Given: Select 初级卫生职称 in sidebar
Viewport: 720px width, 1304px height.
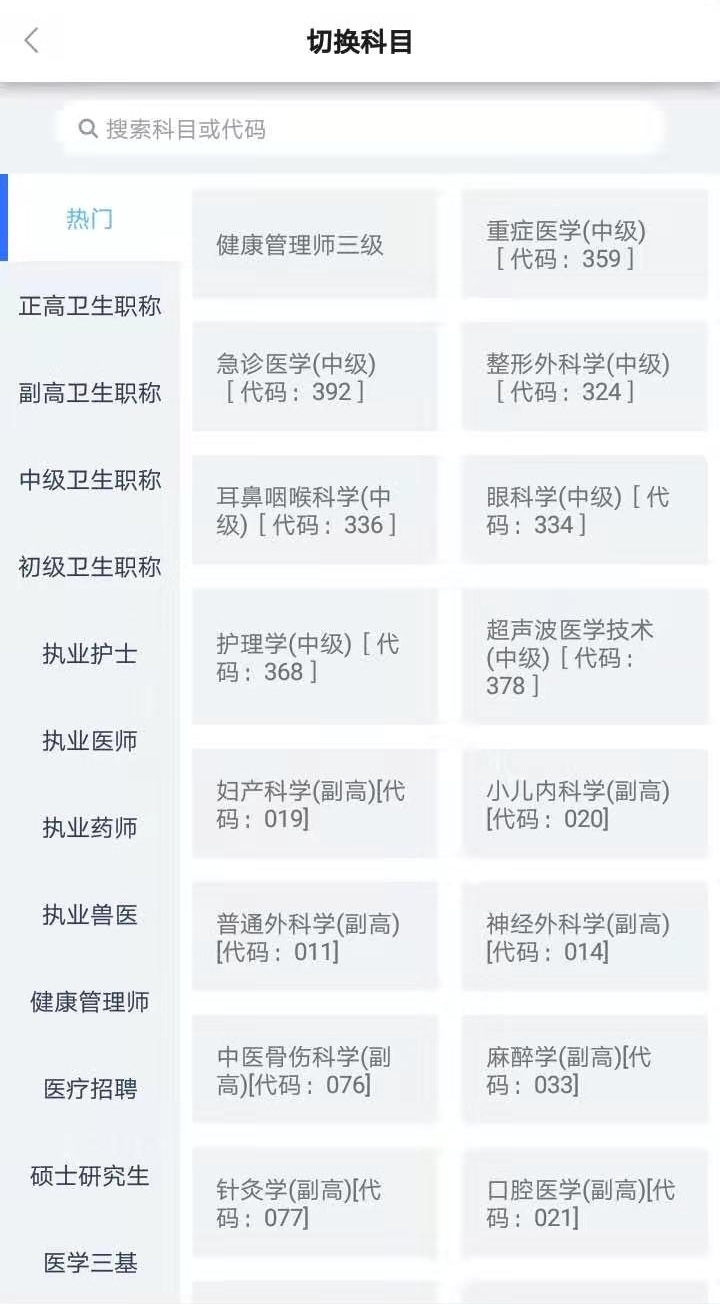Looking at the screenshot, I should pos(90,567).
